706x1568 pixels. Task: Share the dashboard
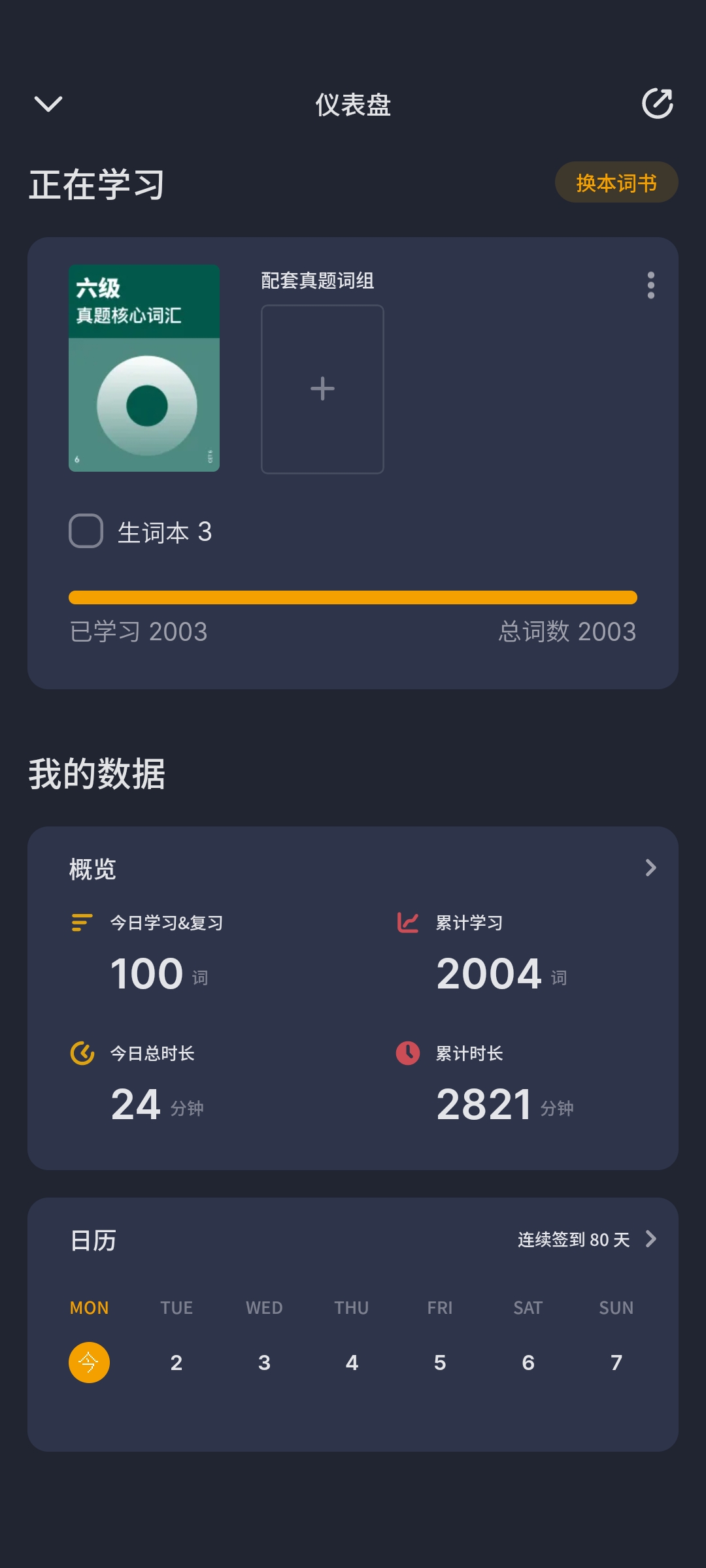coord(657,104)
